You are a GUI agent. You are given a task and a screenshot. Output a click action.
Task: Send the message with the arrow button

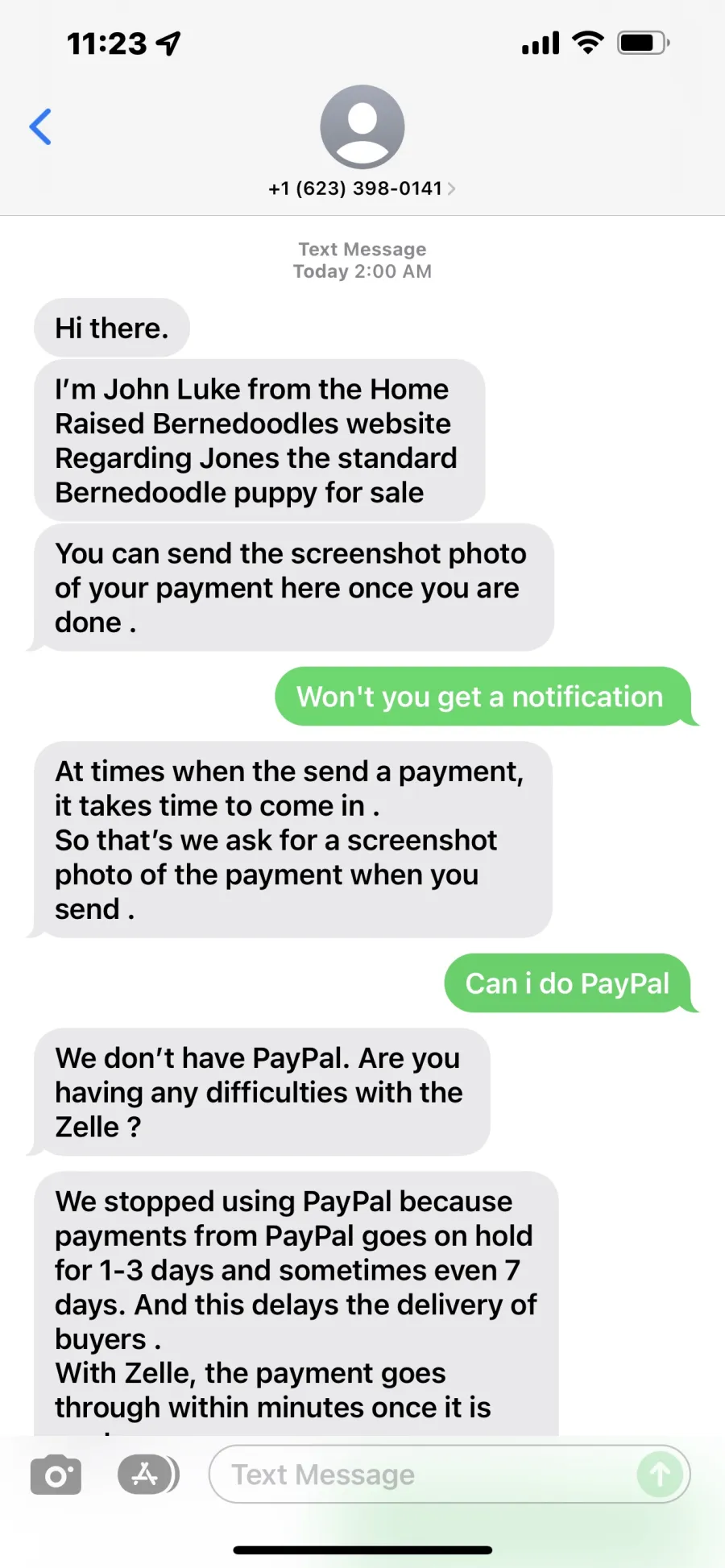(x=660, y=1475)
